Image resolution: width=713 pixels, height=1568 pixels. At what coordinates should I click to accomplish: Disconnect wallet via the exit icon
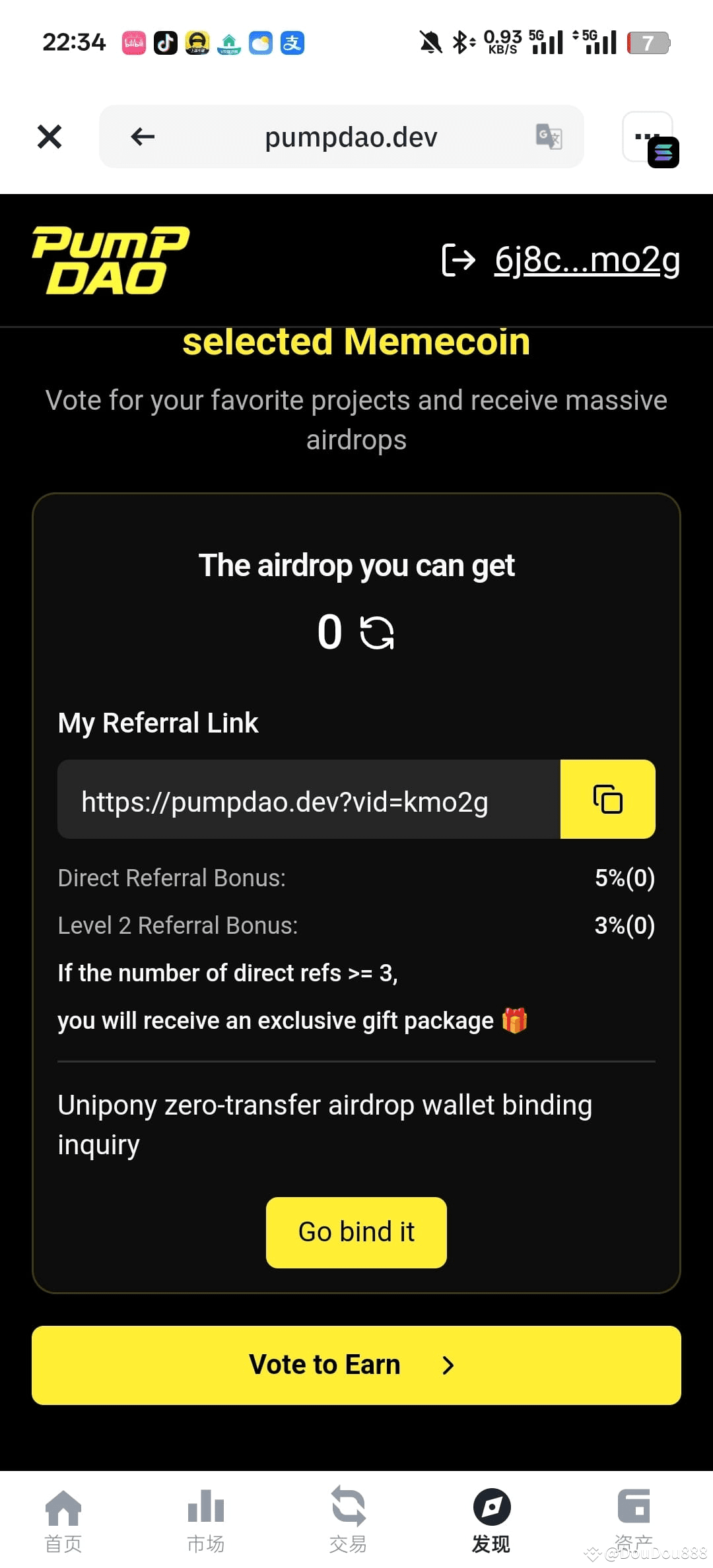[460, 259]
